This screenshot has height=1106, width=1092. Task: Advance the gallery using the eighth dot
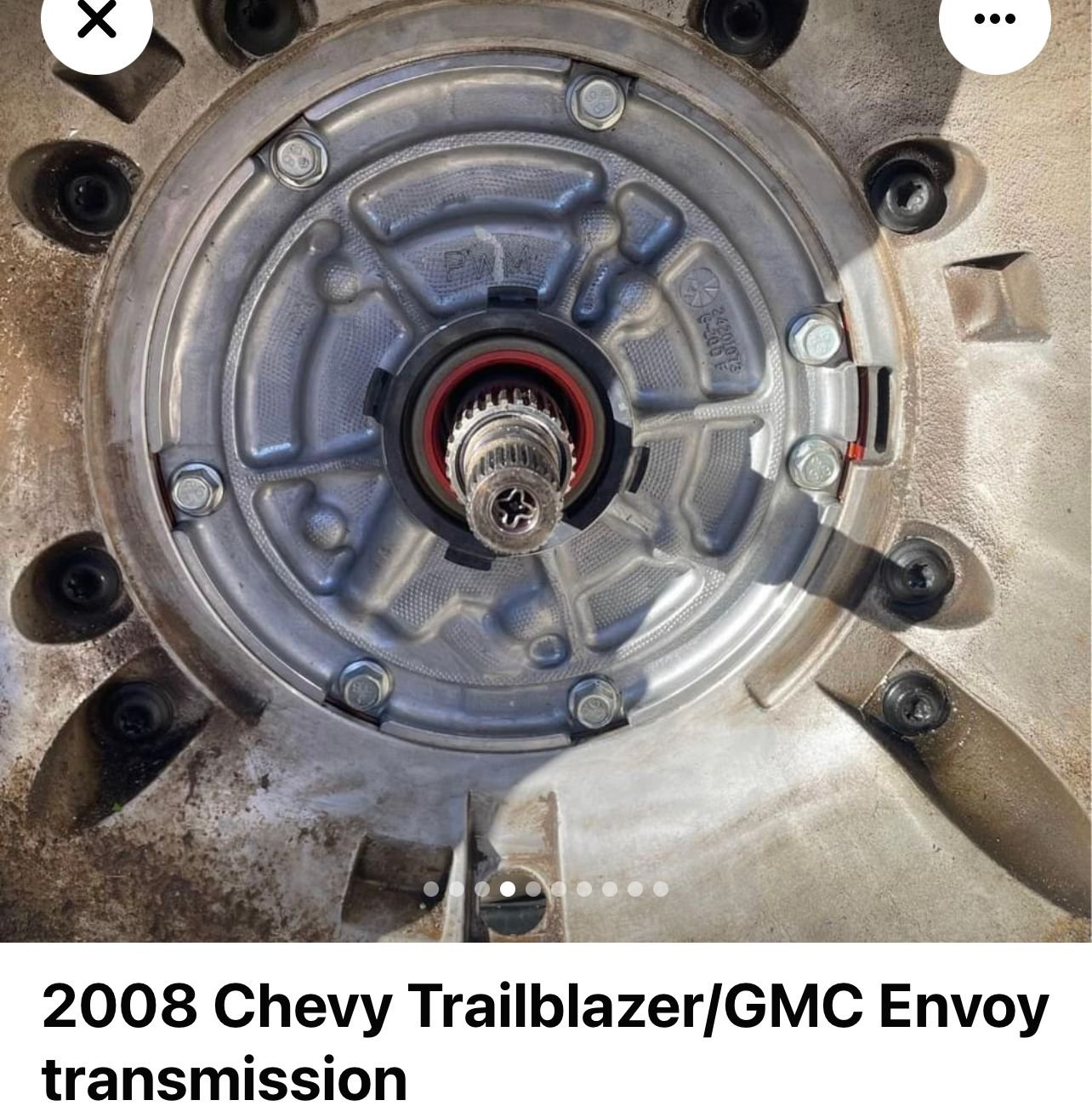[610, 888]
